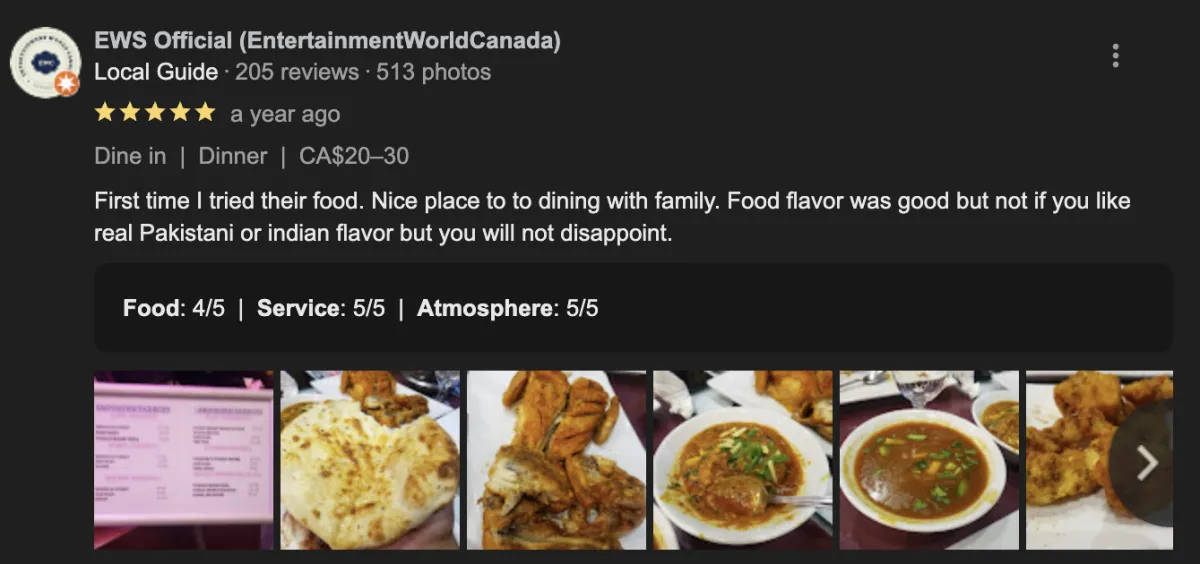This screenshot has width=1200, height=564.
Task: Open the bowl of curry with glass photo
Action: [x=929, y=460]
